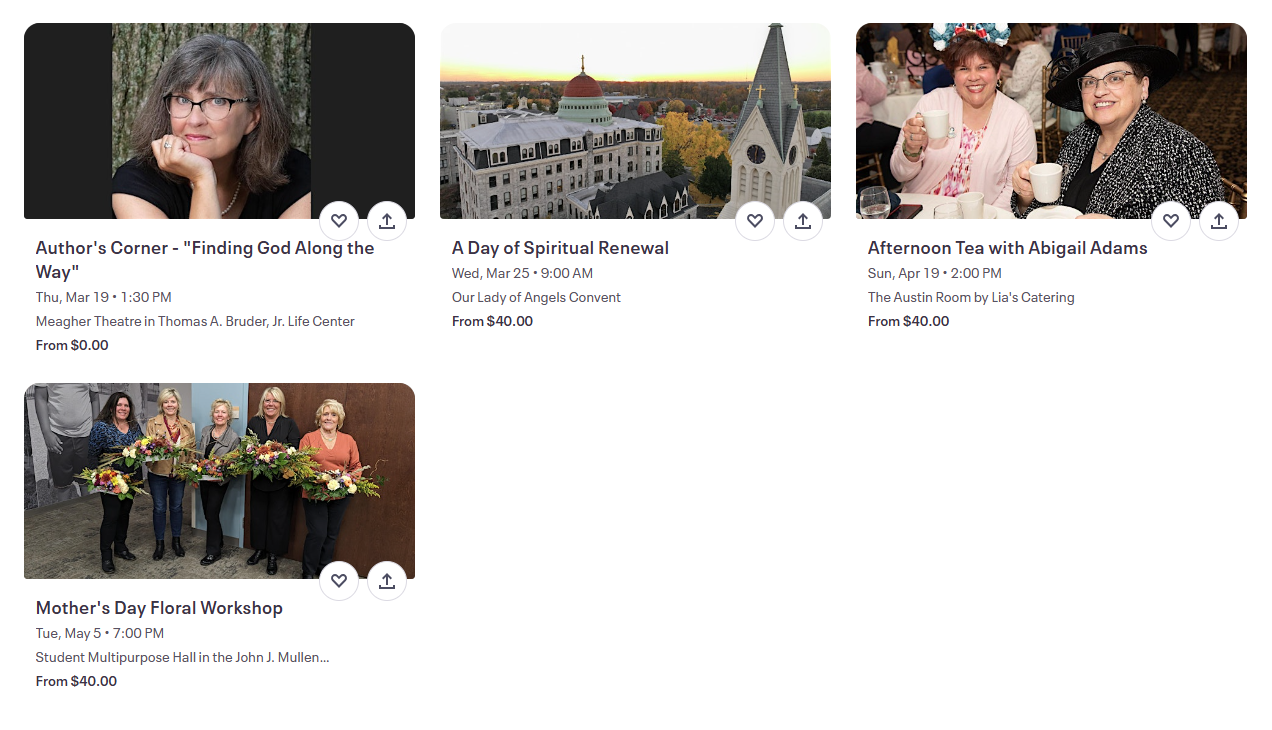Open A Day of Spiritual Renewal title
Screen dimensions: 1272x730
[560, 248]
